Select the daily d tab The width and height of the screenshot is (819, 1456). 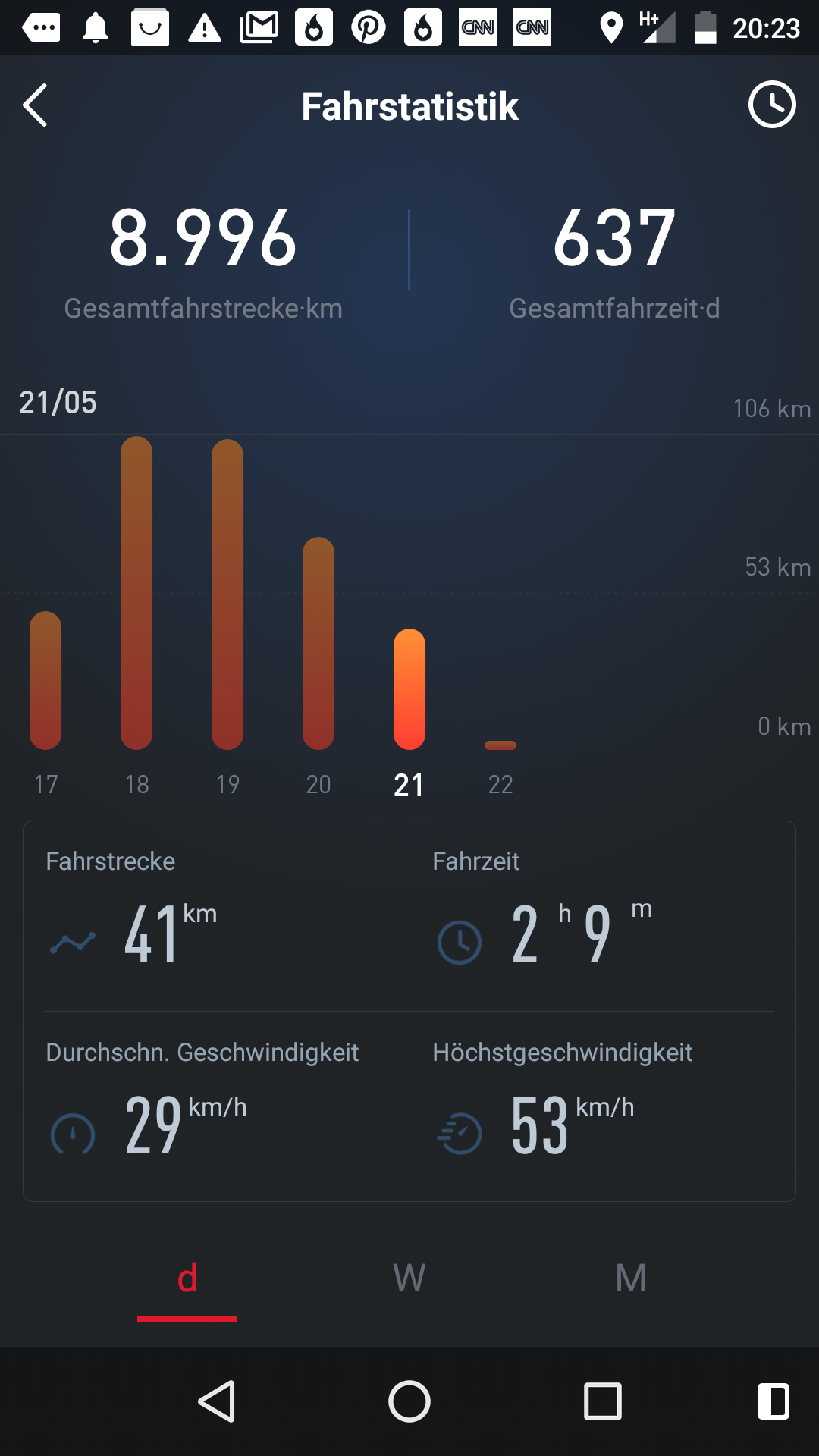pos(187,1279)
